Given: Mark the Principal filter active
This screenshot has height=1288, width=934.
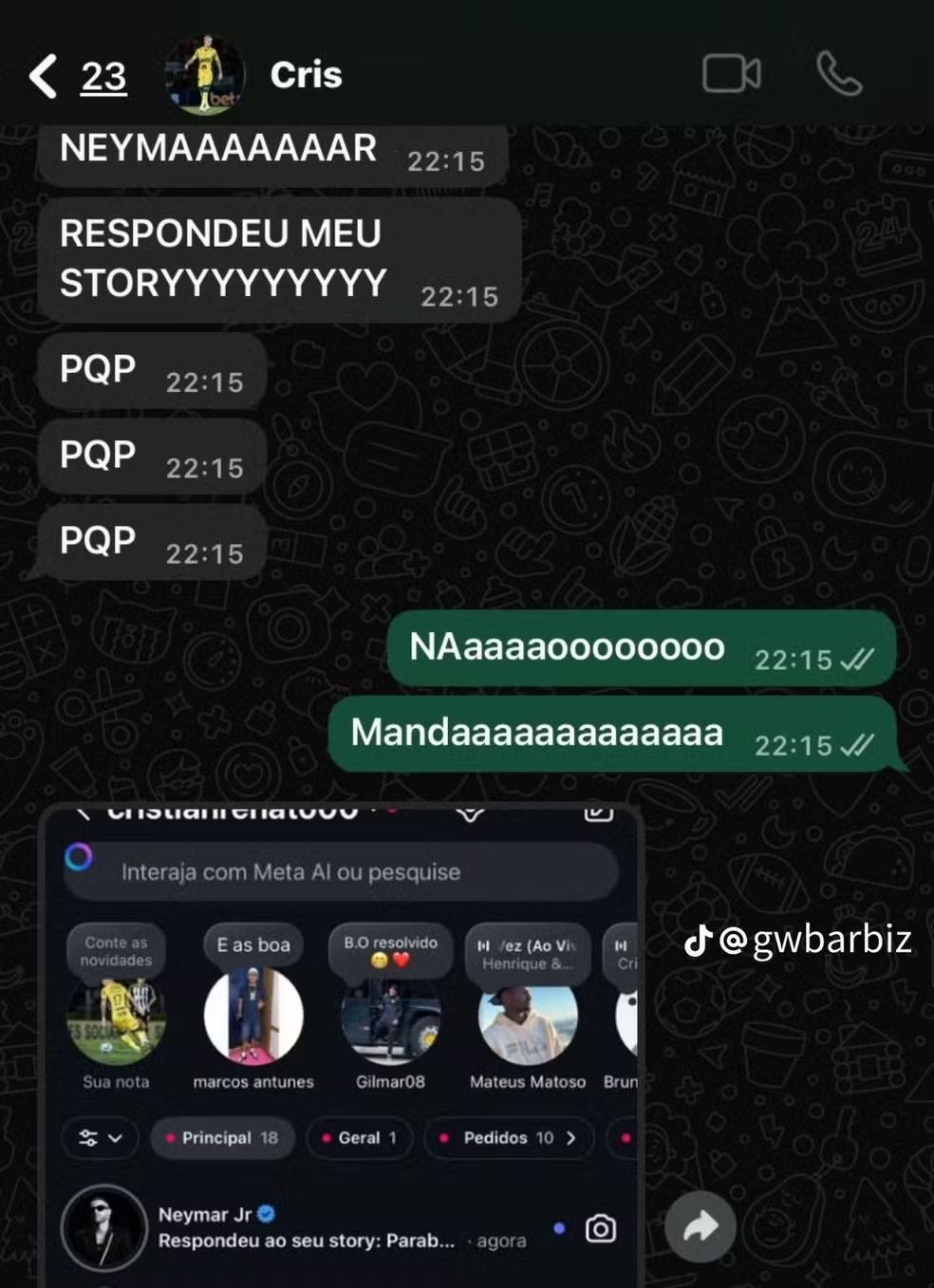Looking at the screenshot, I should (x=222, y=1138).
